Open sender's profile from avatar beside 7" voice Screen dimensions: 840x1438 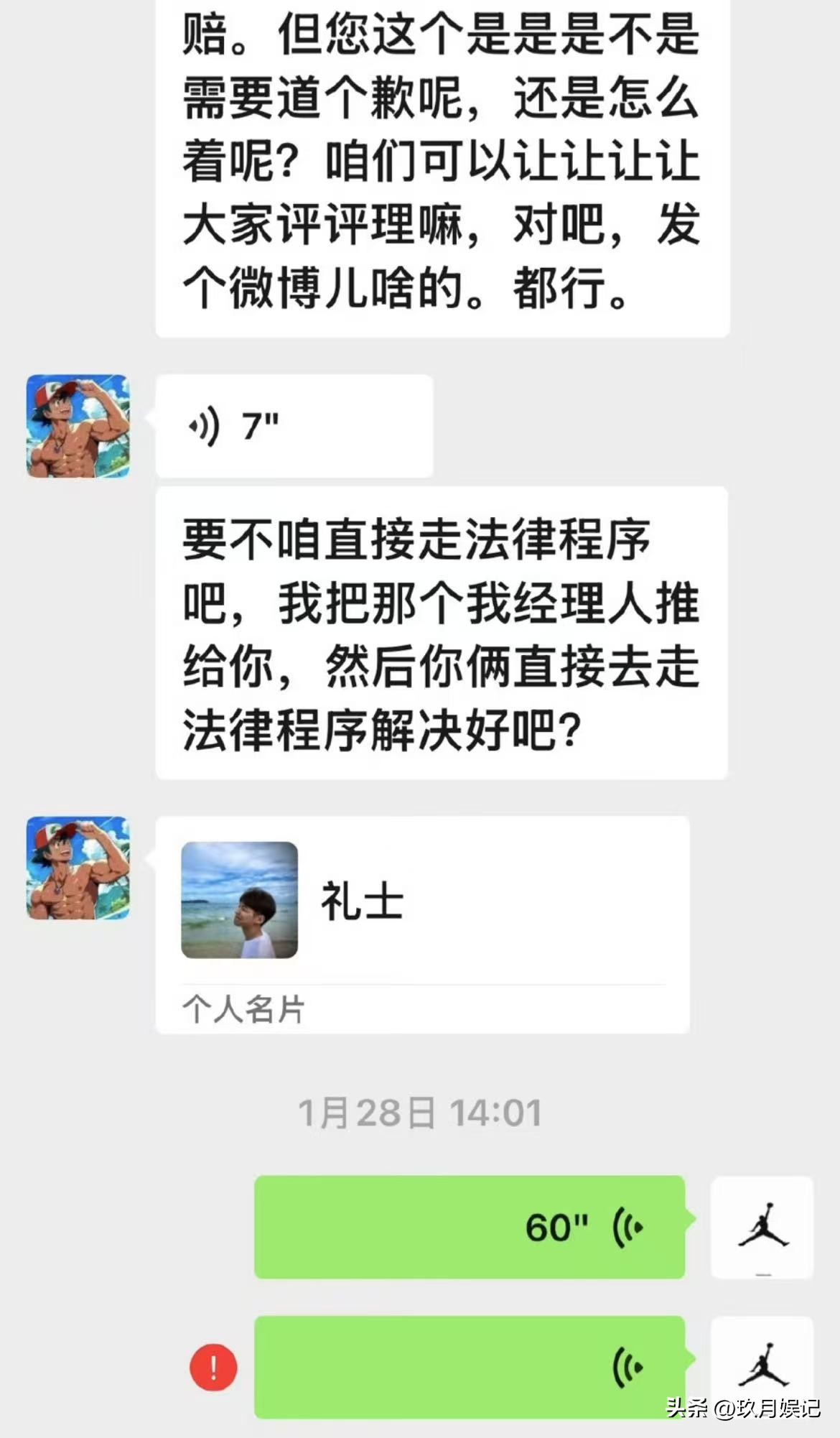(78, 426)
